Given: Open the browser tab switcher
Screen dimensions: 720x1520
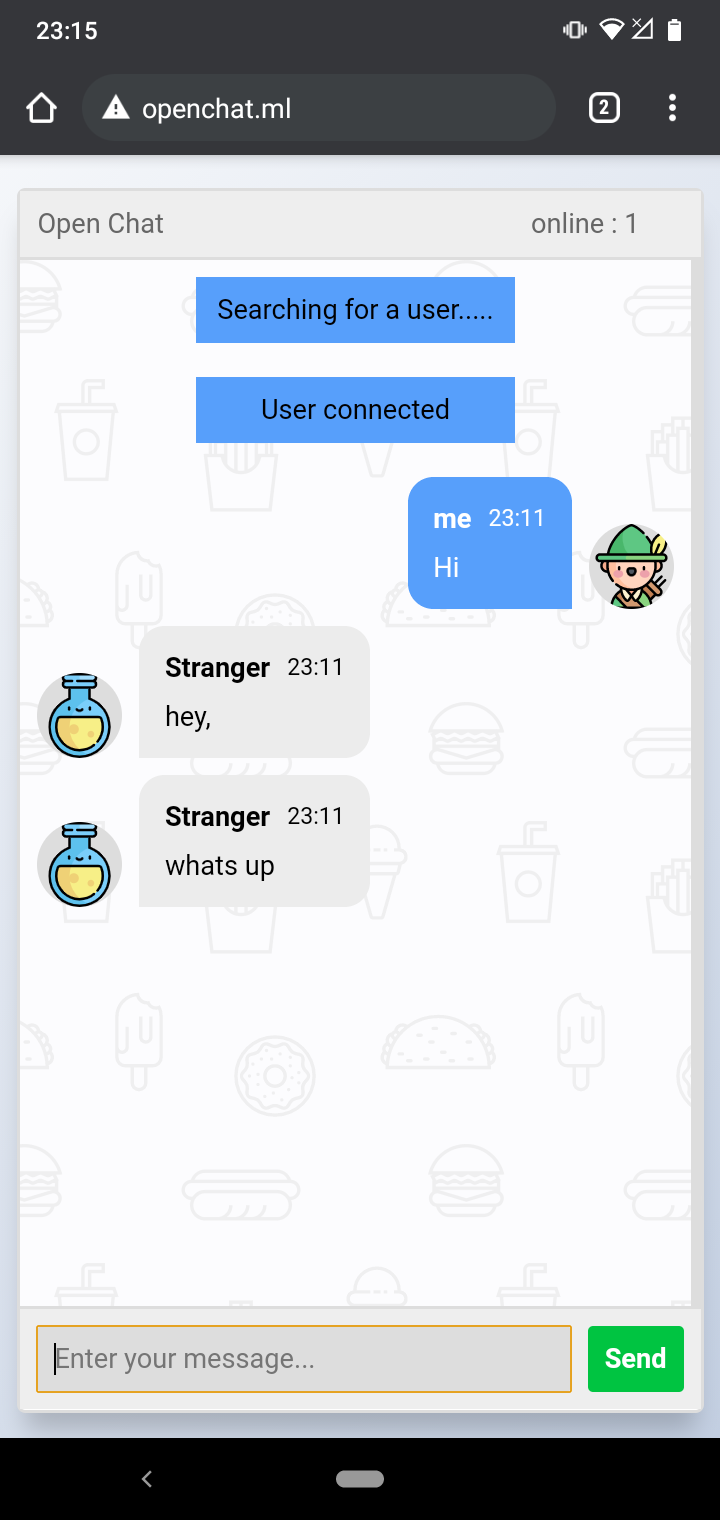Looking at the screenshot, I should 604,108.
